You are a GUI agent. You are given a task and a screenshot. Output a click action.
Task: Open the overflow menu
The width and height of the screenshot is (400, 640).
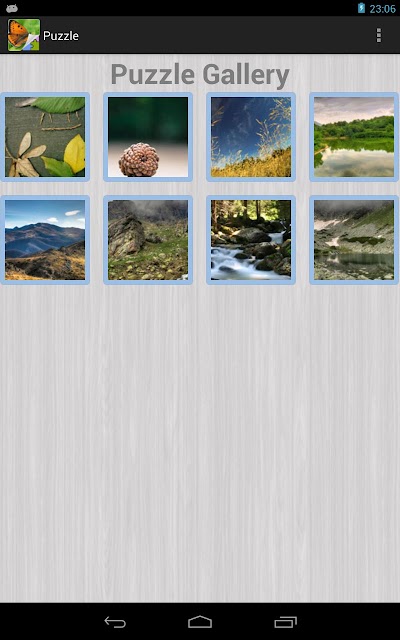coord(379,36)
